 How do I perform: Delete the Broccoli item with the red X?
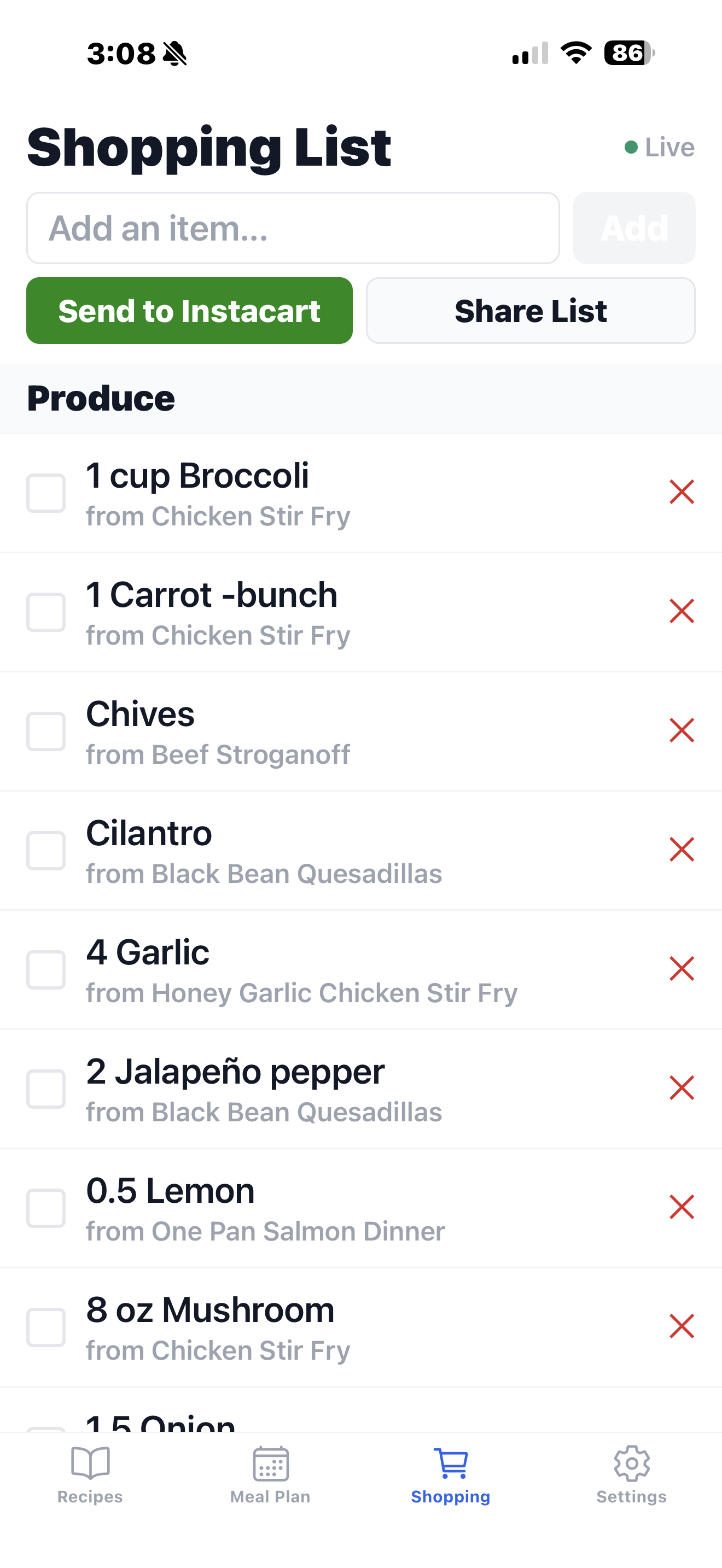(x=682, y=492)
